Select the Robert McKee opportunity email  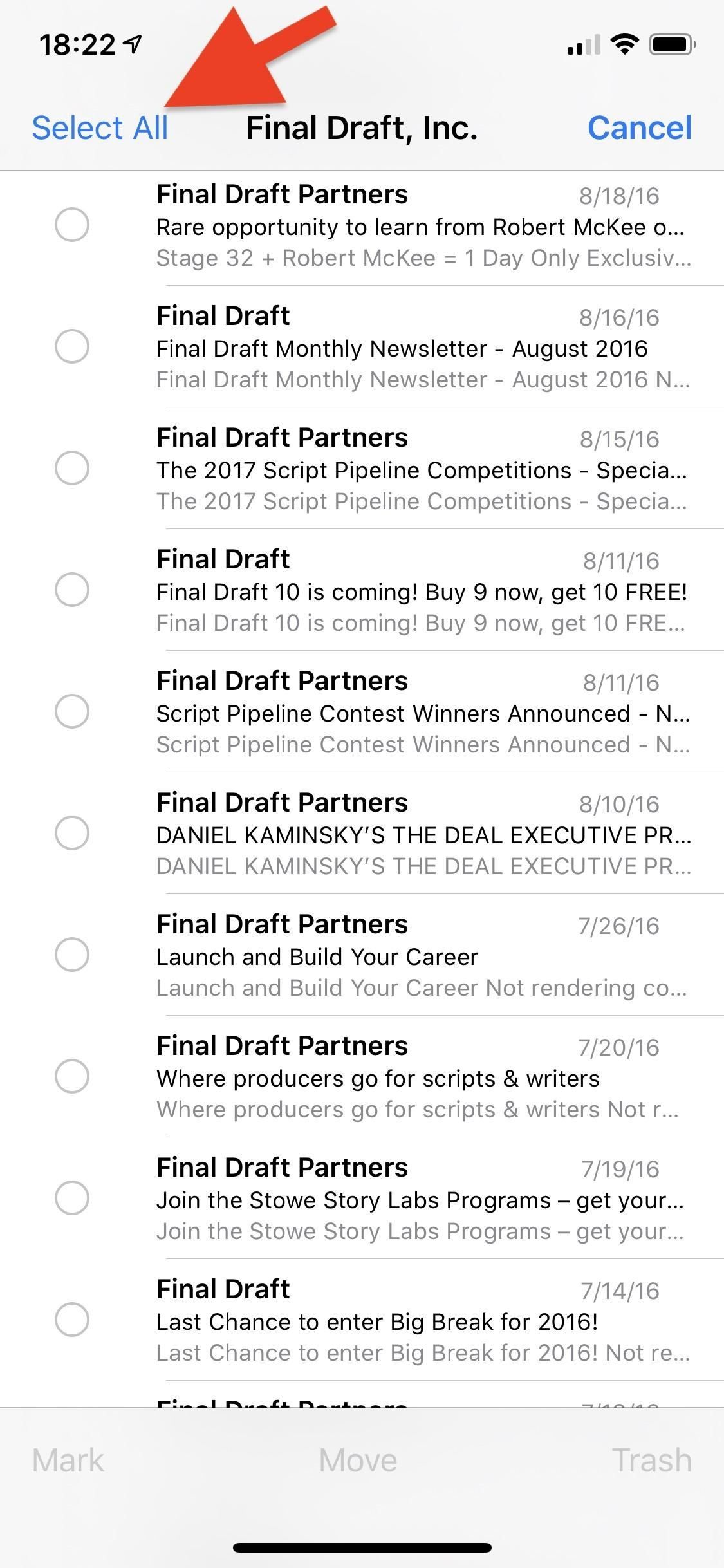pyautogui.click(x=71, y=225)
